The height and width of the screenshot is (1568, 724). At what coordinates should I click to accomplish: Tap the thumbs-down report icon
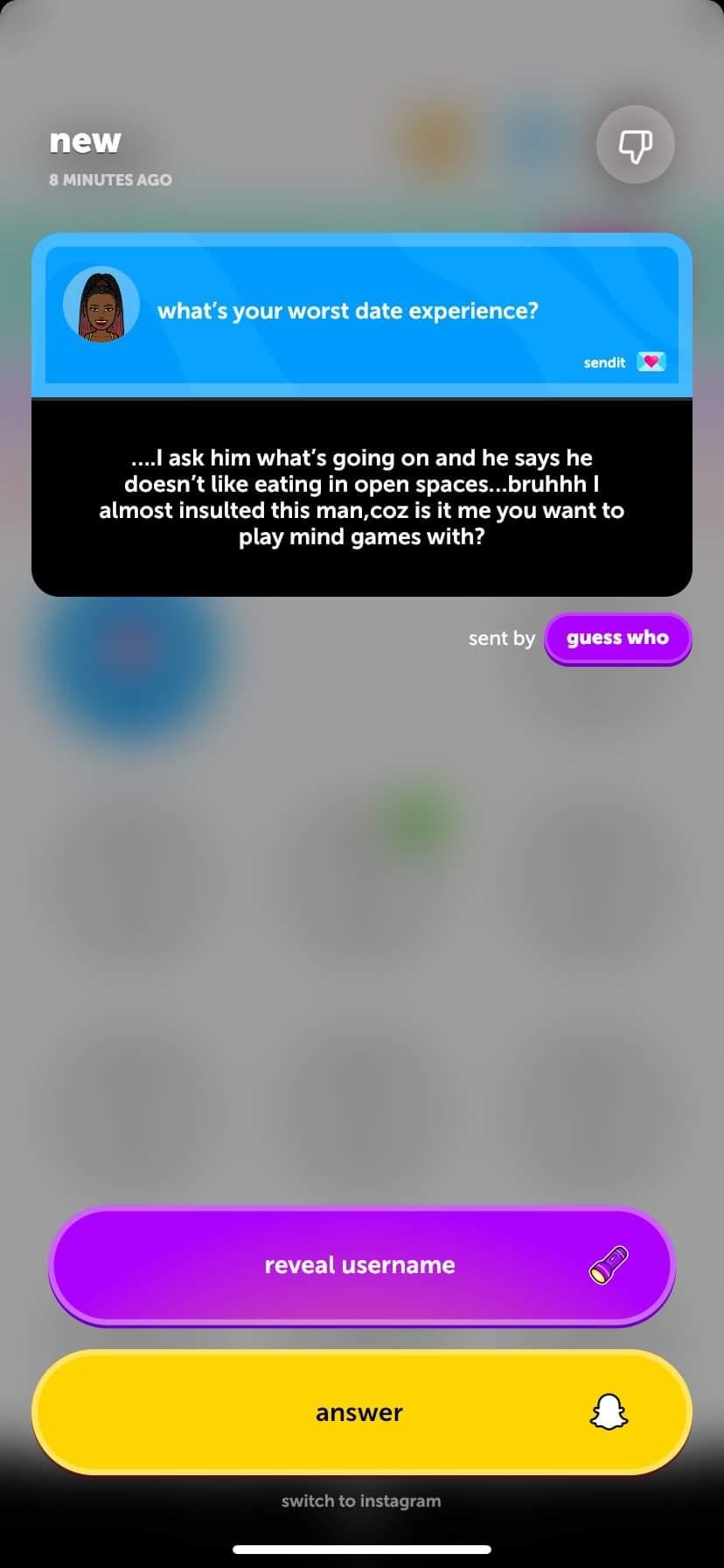[636, 144]
